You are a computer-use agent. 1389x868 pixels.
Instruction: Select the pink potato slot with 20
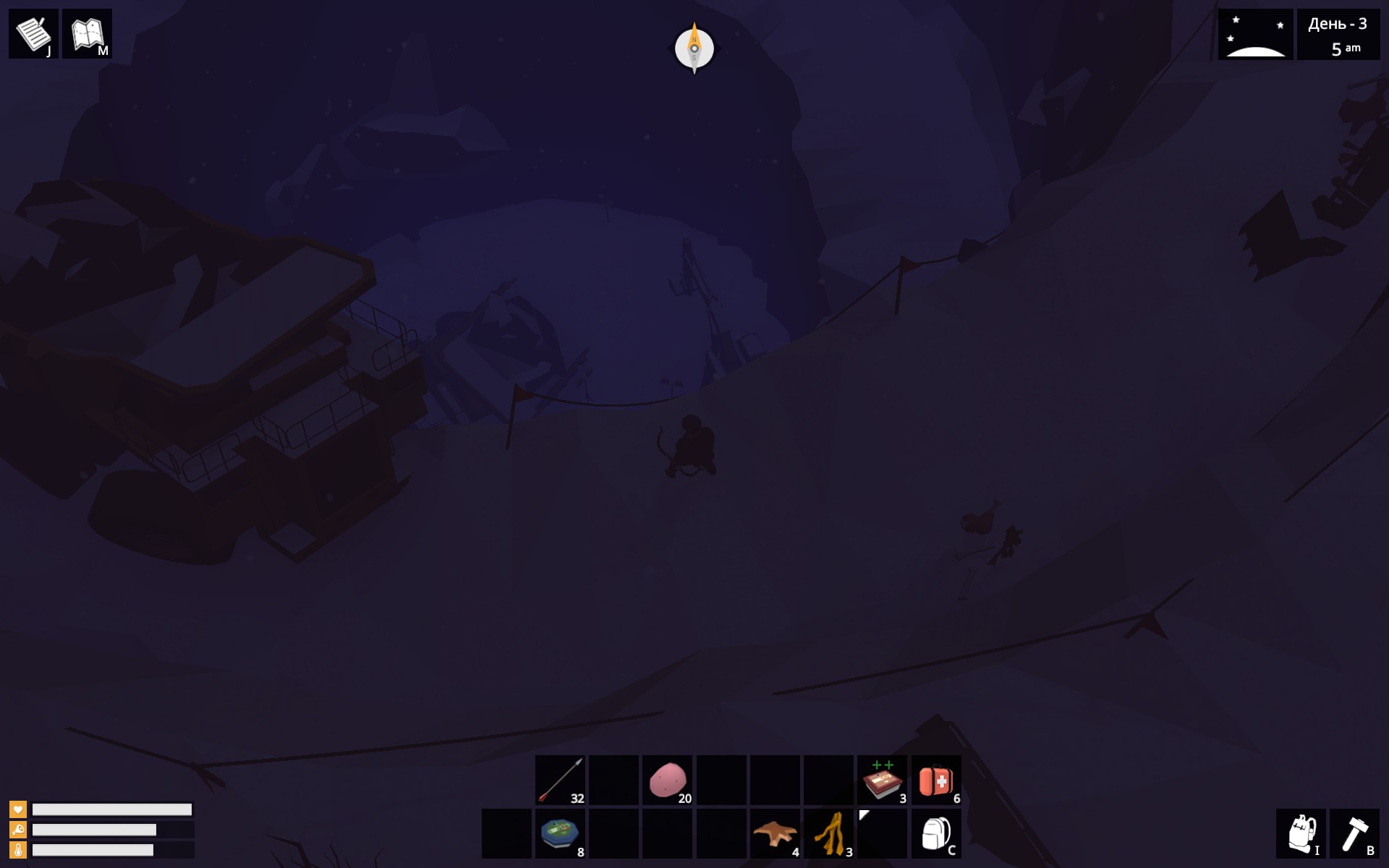pyautogui.click(x=667, y=780)
